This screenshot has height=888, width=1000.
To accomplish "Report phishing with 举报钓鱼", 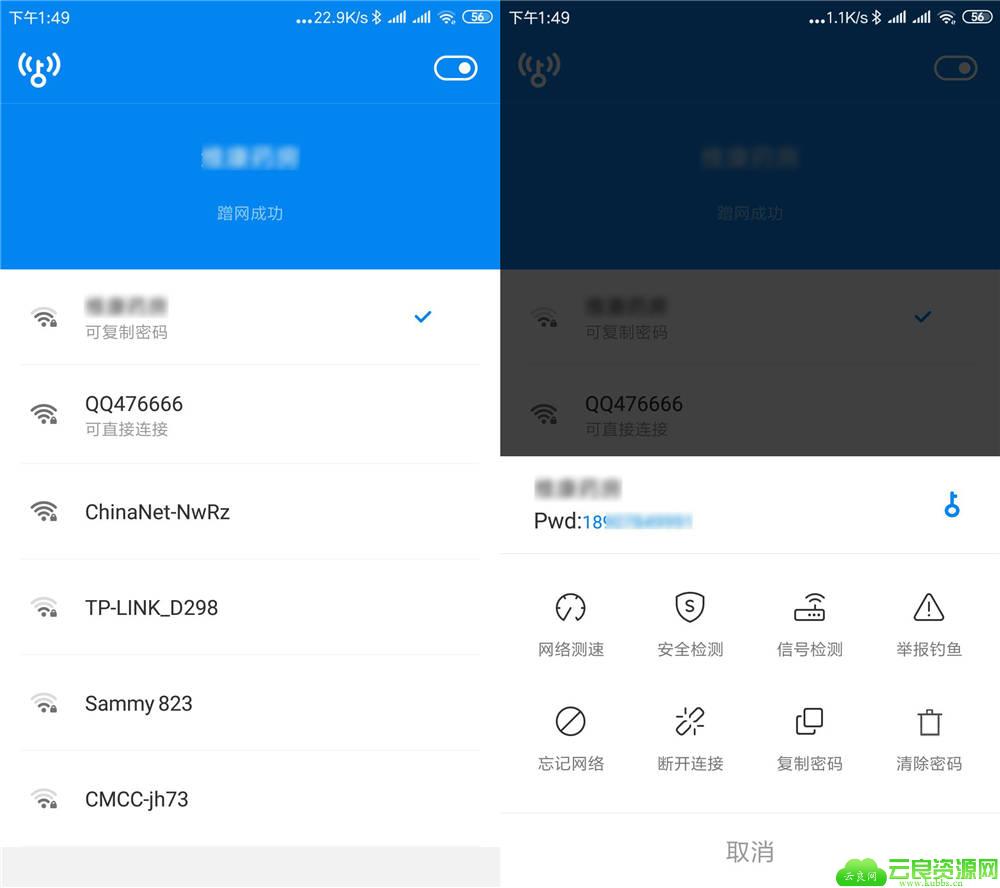I will coord(929,624).
